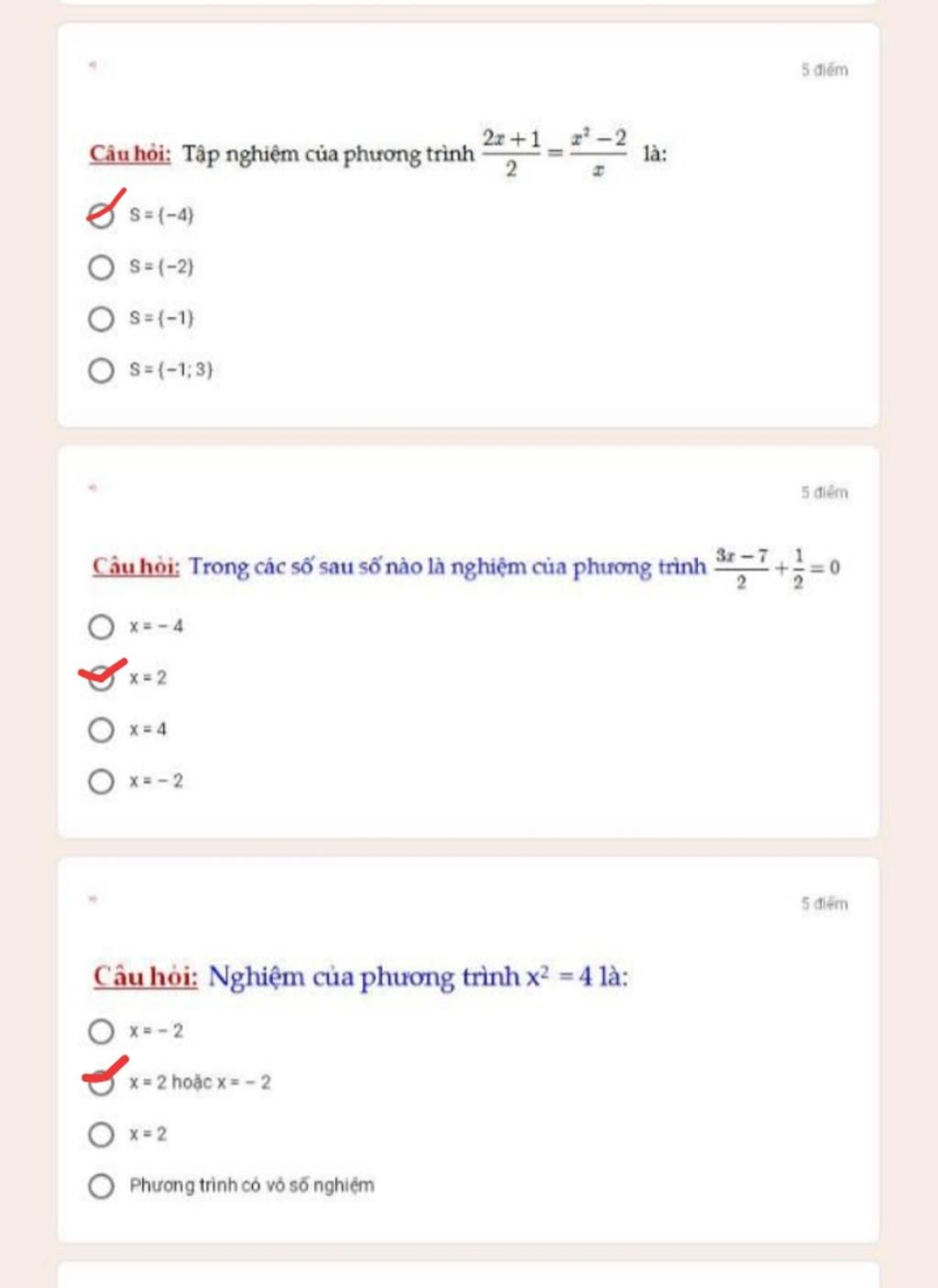Pick x = 2 only for x² = 4

[101, 1135]
